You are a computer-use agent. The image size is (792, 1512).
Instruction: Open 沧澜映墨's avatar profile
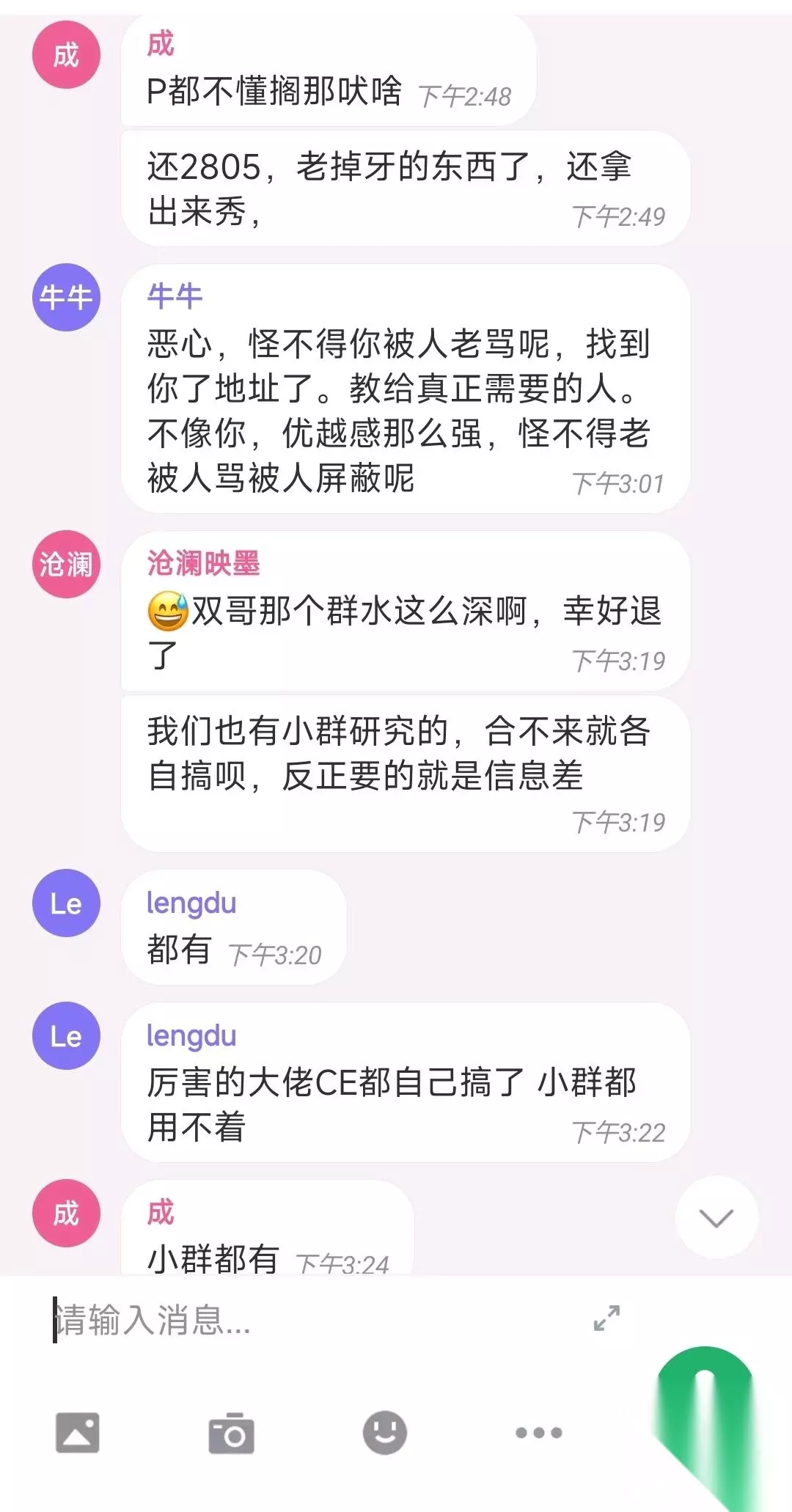(66, 564)
